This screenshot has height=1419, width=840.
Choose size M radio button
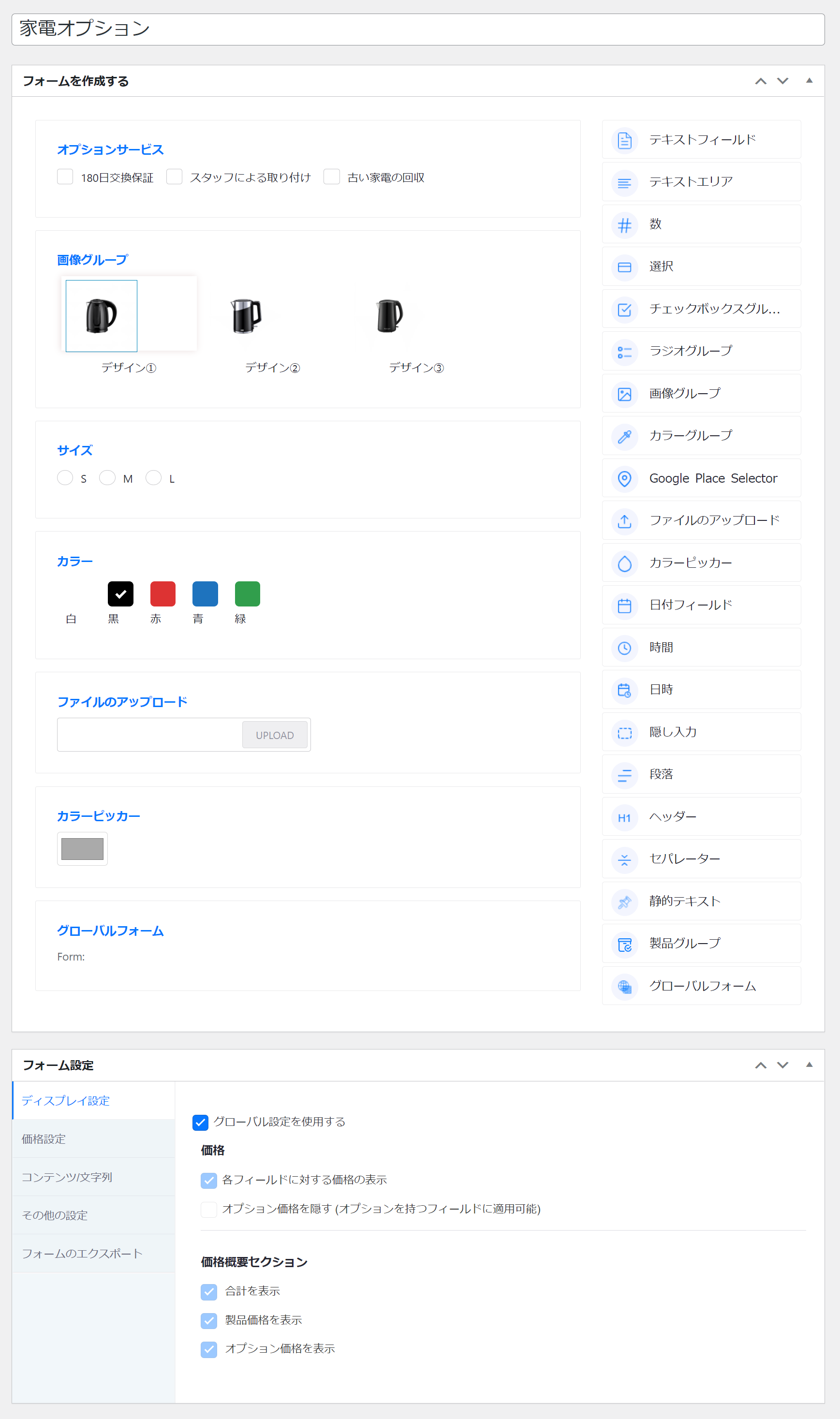point(107,478)
